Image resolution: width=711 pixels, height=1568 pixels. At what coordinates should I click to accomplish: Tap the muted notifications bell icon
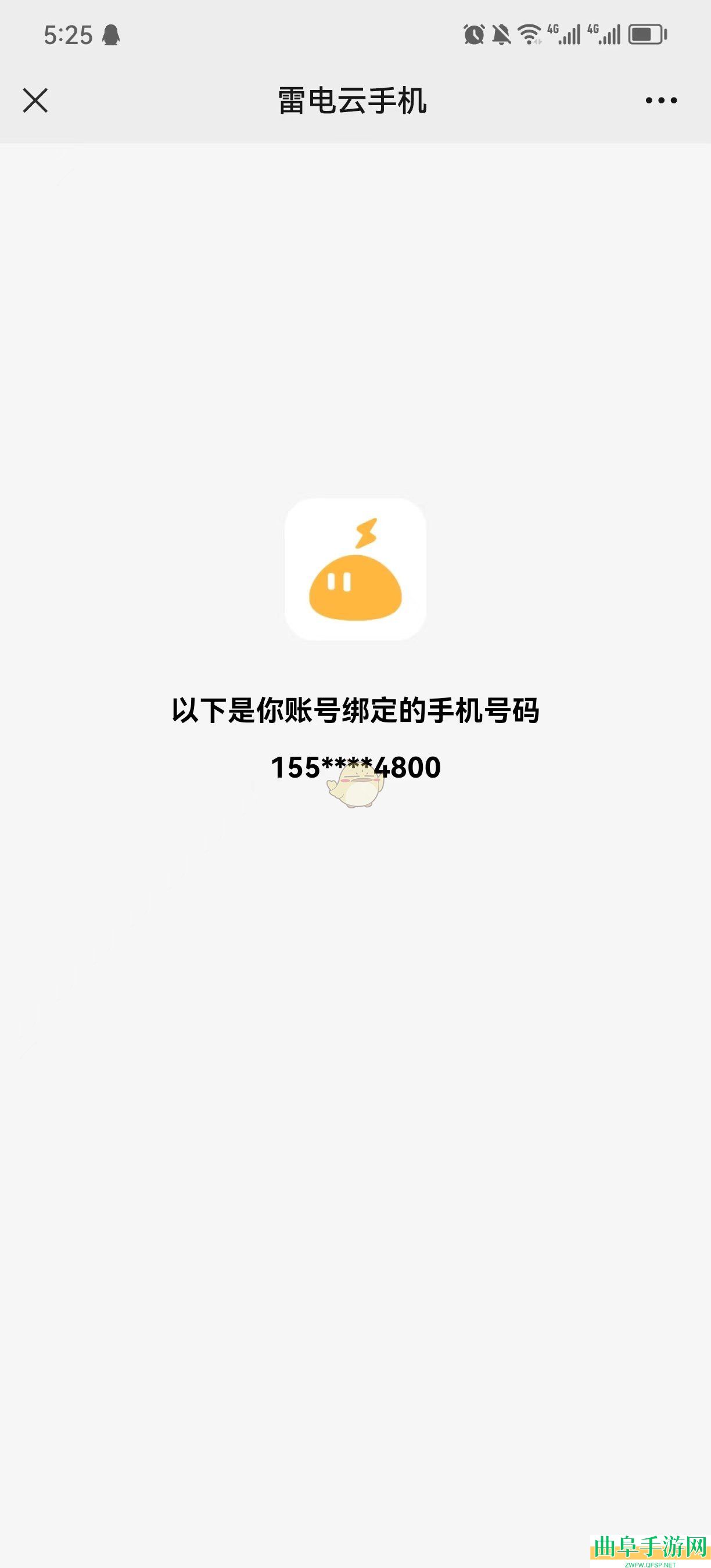[503, 35]
